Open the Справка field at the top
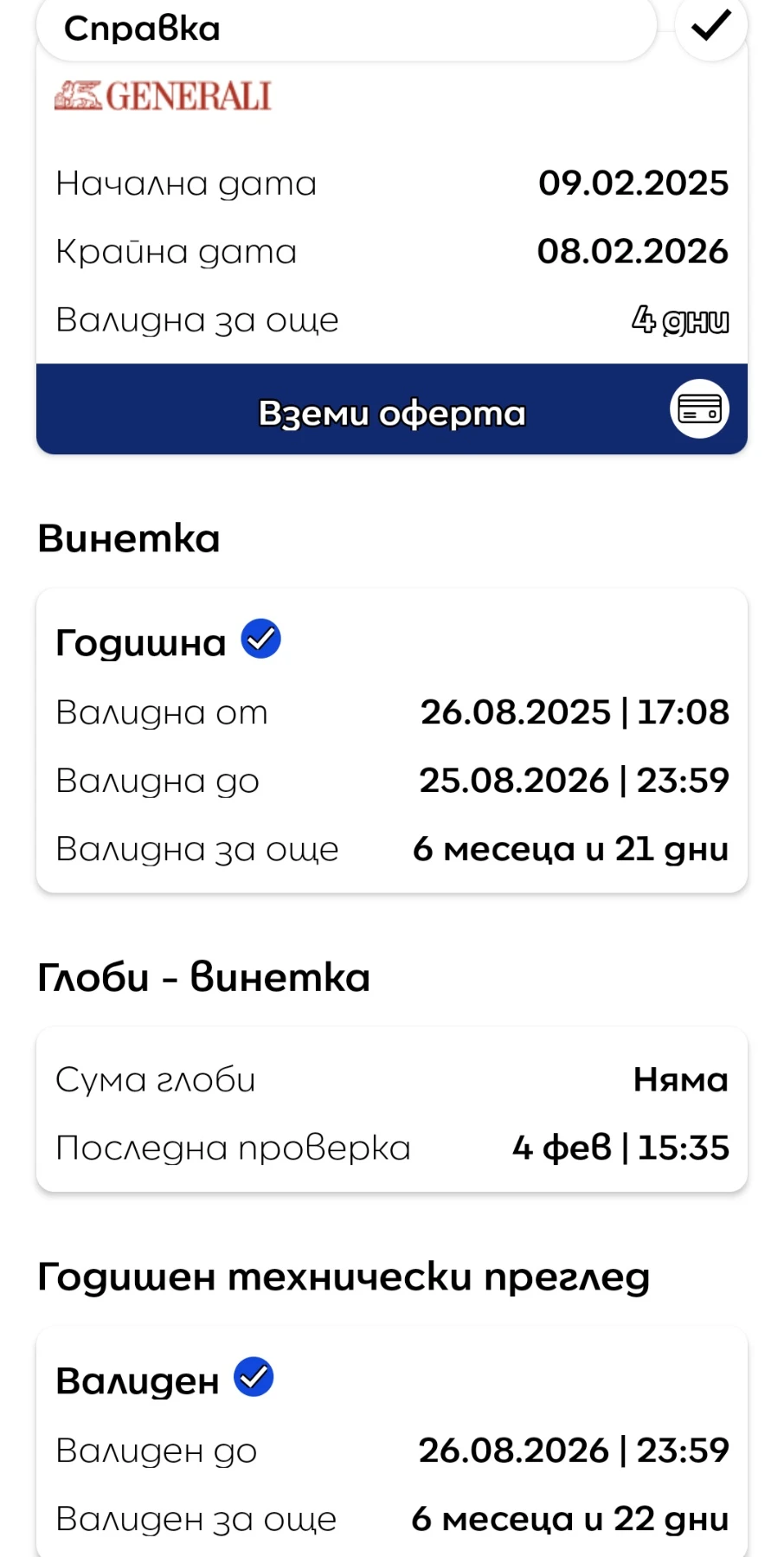 click(346, 29)
